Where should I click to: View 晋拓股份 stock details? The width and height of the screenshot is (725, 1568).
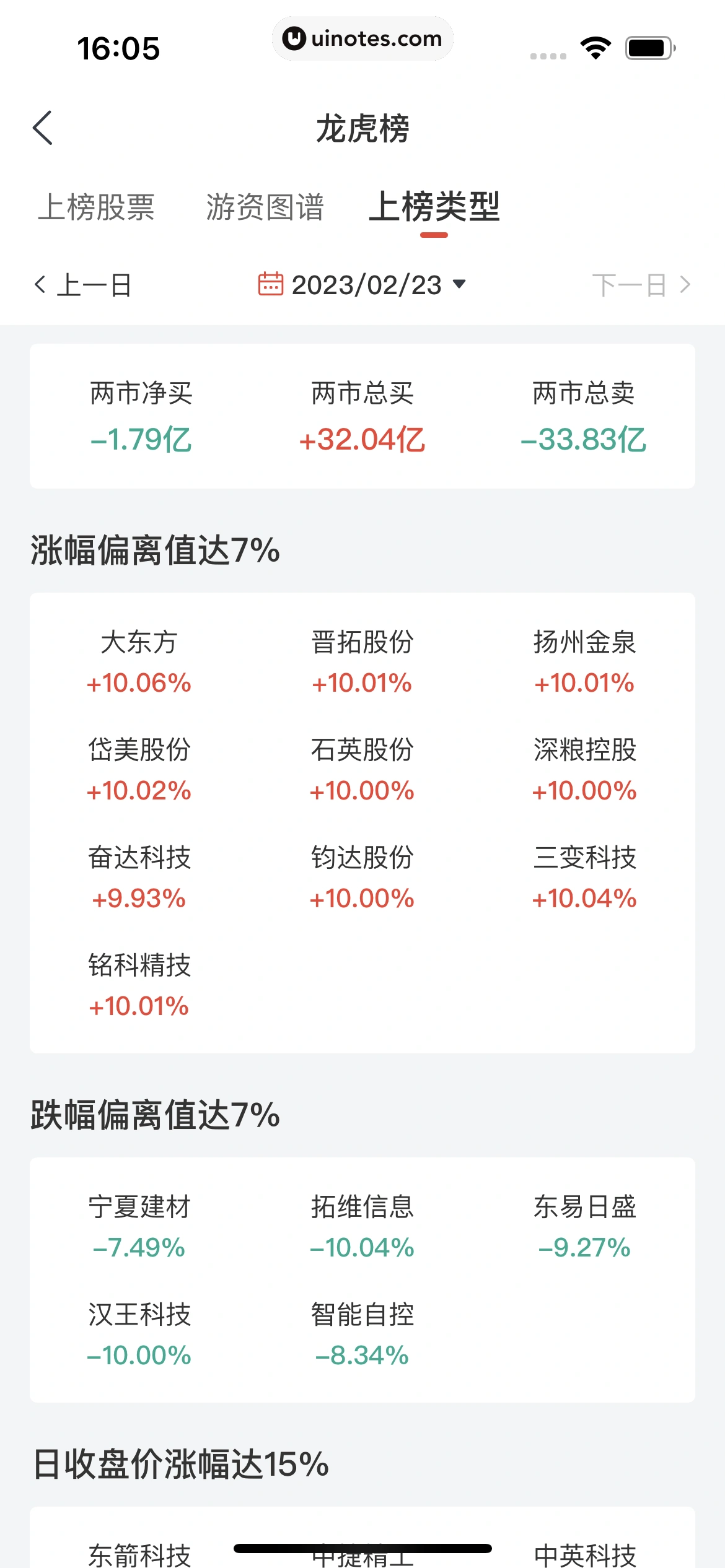(362, 663)
